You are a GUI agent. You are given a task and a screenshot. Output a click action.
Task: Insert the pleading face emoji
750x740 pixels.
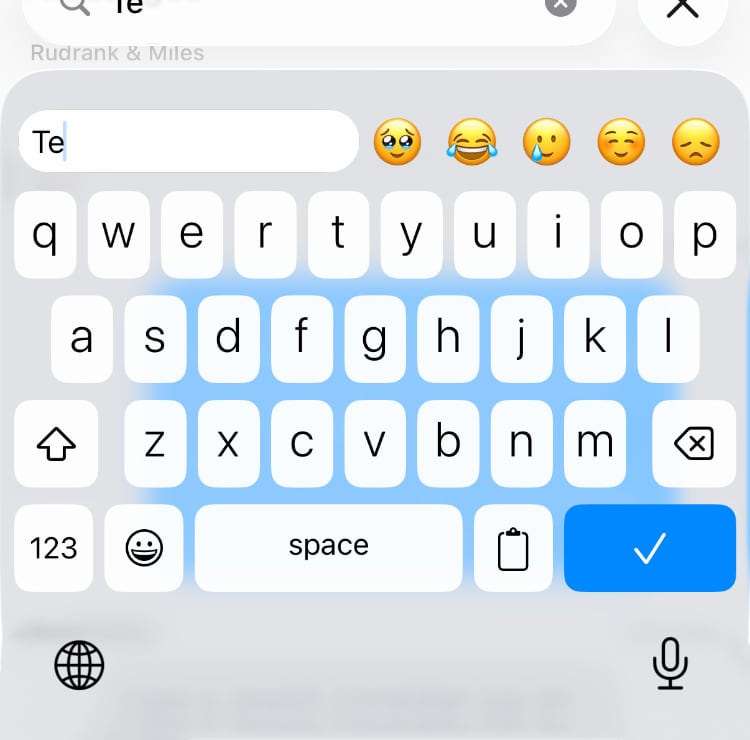pos(397,142)
